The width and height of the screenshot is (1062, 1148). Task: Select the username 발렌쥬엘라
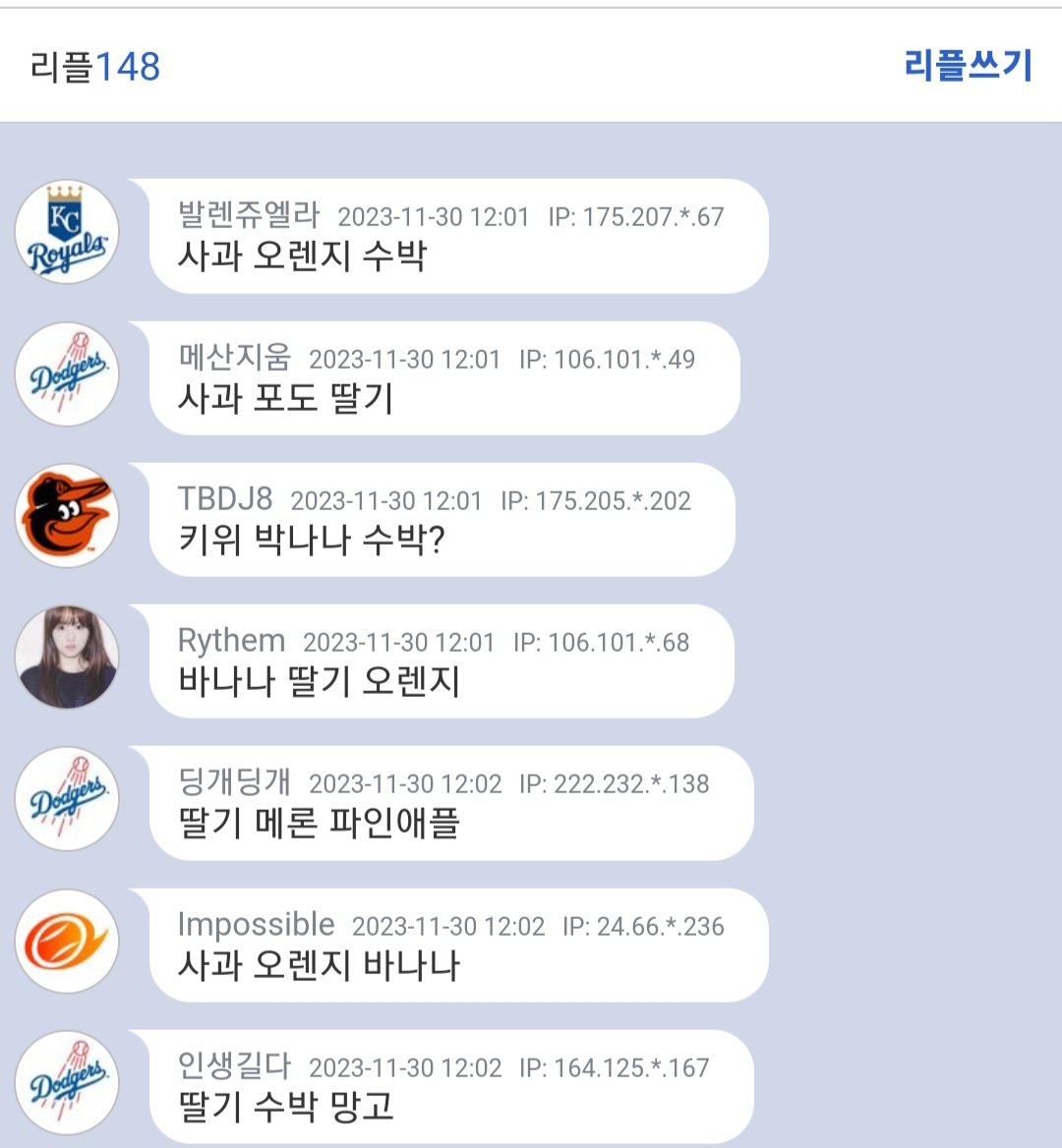coord(248,214)
